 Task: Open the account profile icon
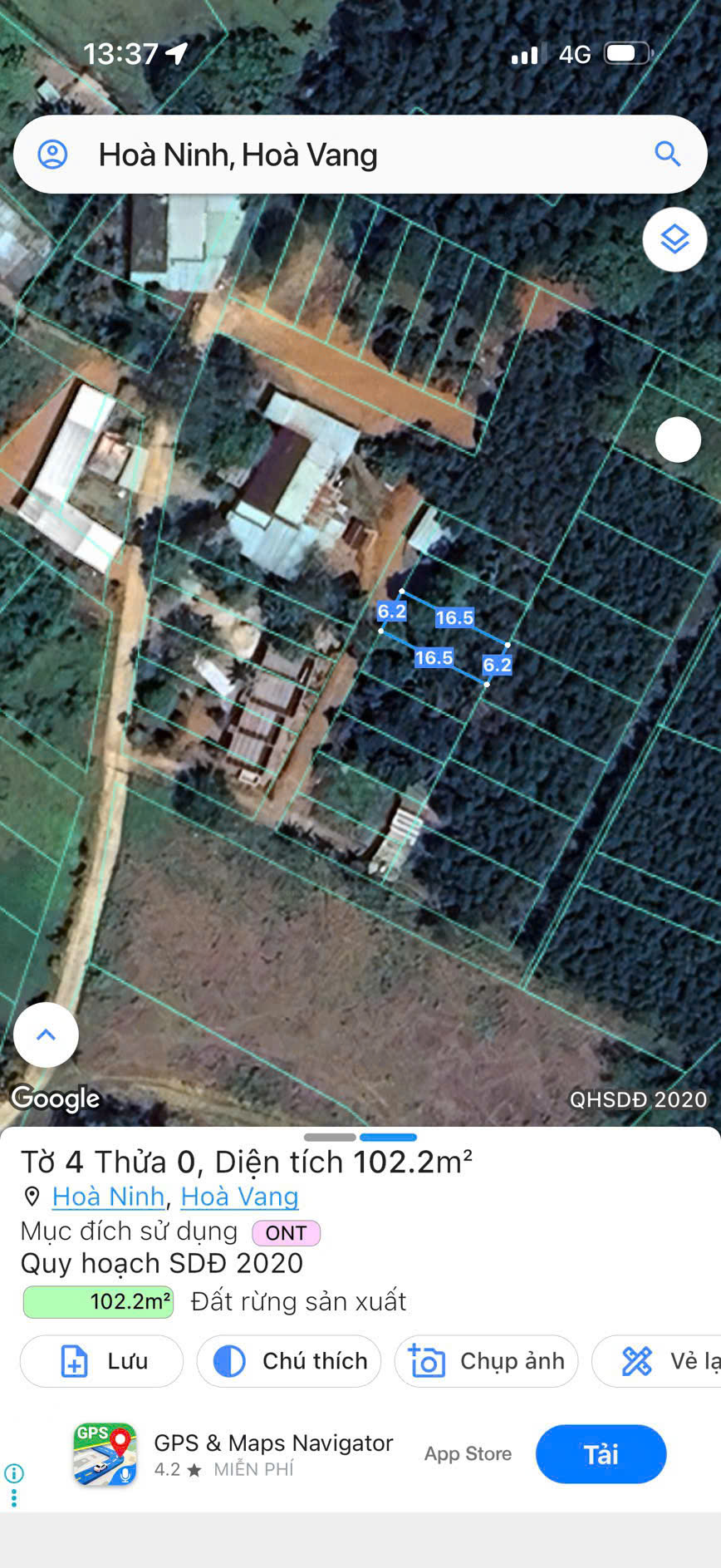52,155
